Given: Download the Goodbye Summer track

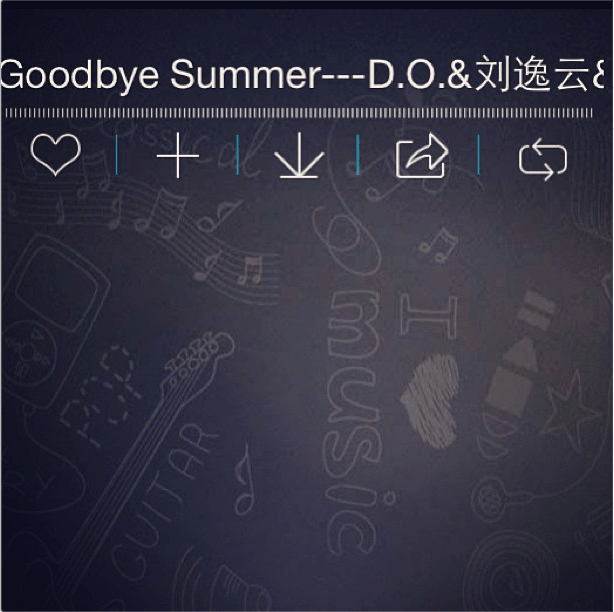Looking at the screenshot, I should (298, 158).
